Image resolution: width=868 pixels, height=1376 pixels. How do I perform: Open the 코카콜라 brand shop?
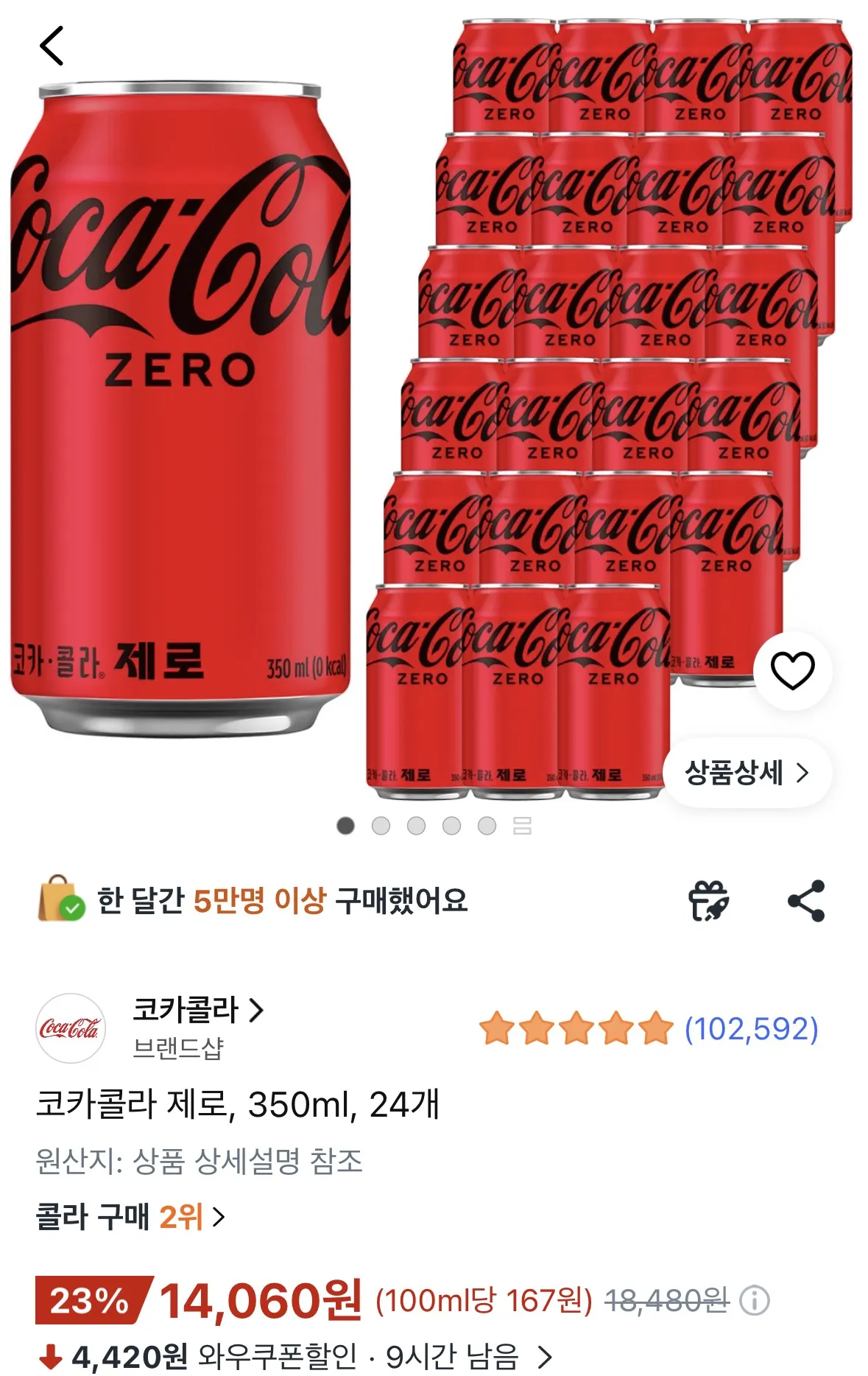point(197,1010)
